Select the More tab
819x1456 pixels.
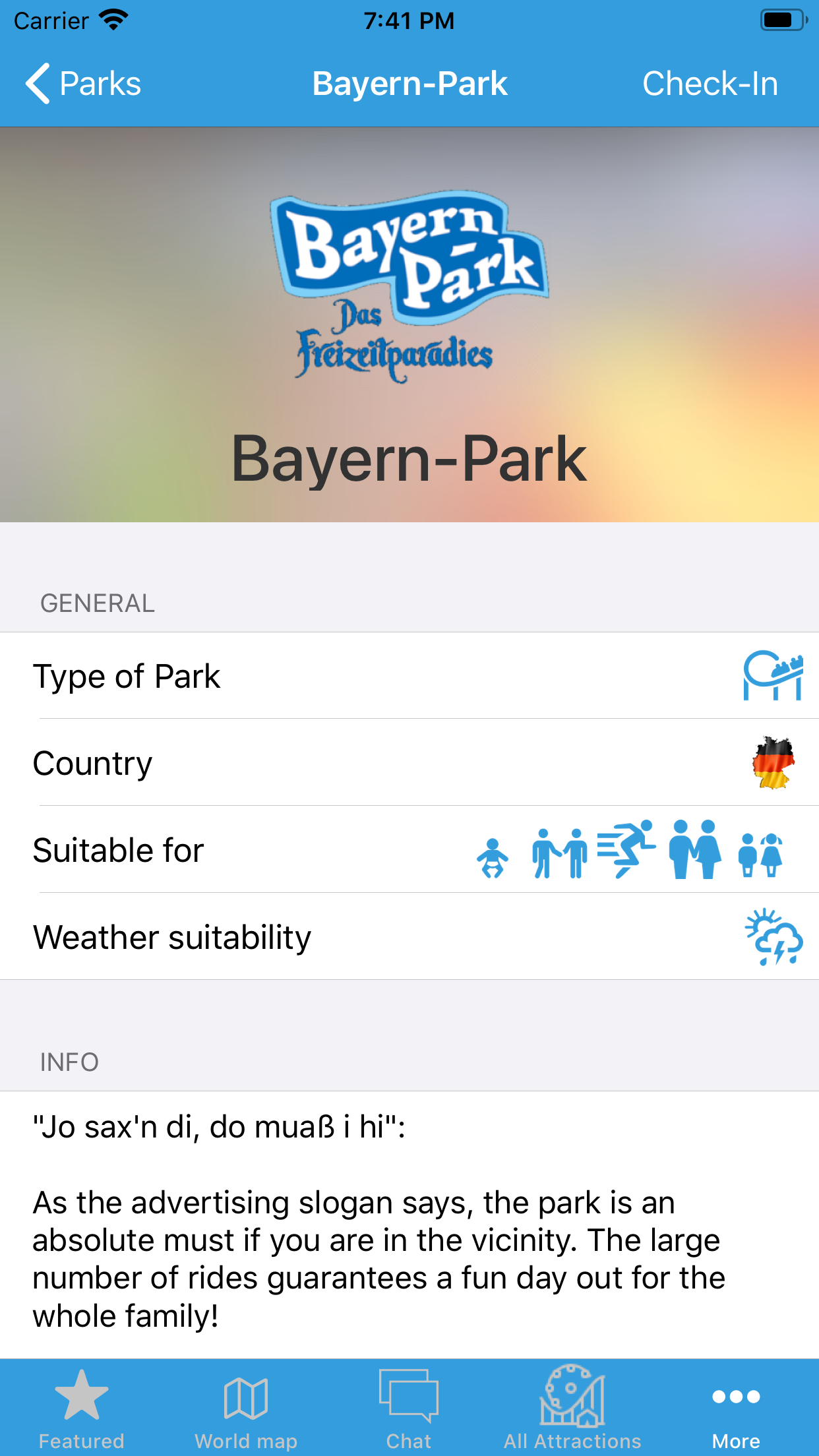tap(736, 1408)
